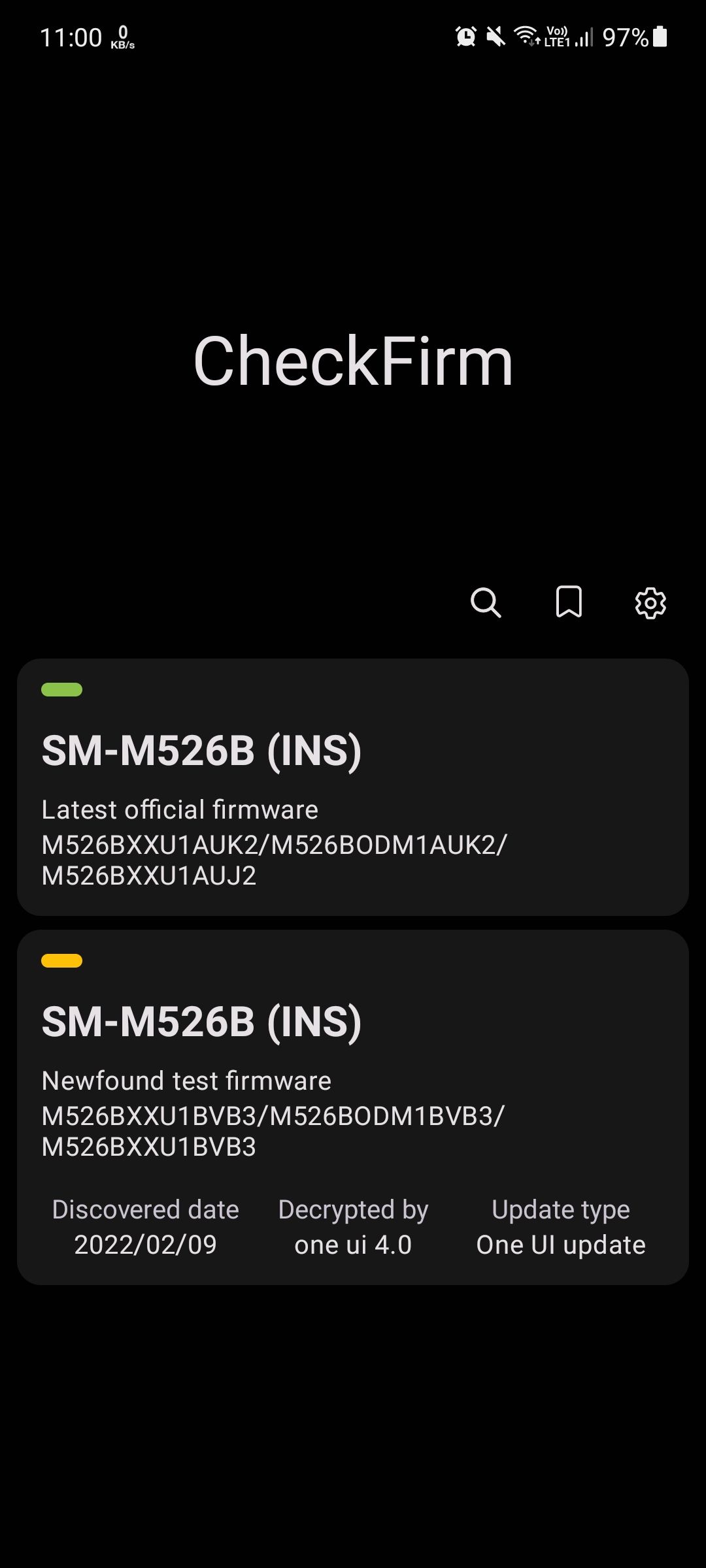
Task: Select the newfound test firmware card
Action: [x=353, y=1111]
